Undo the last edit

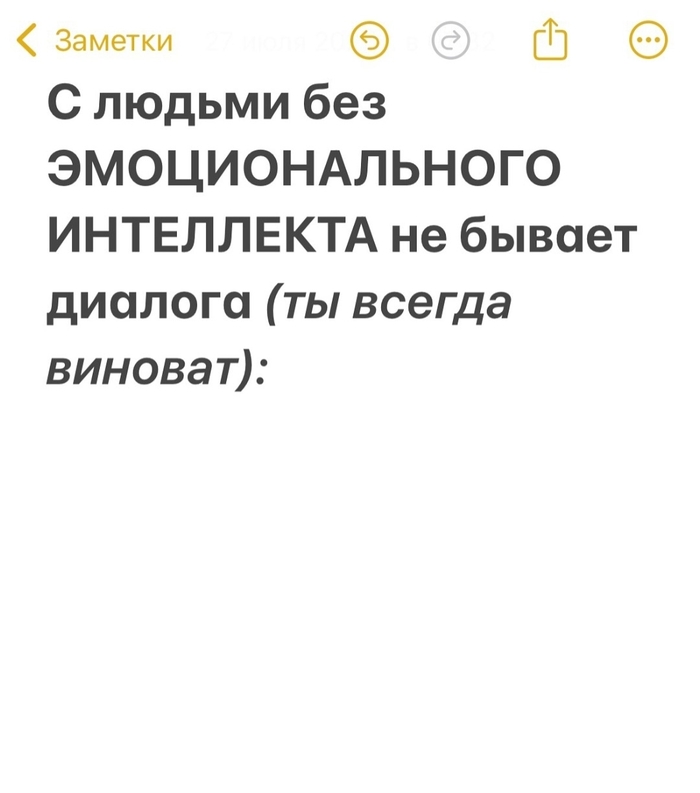click(x=372, y=41)
